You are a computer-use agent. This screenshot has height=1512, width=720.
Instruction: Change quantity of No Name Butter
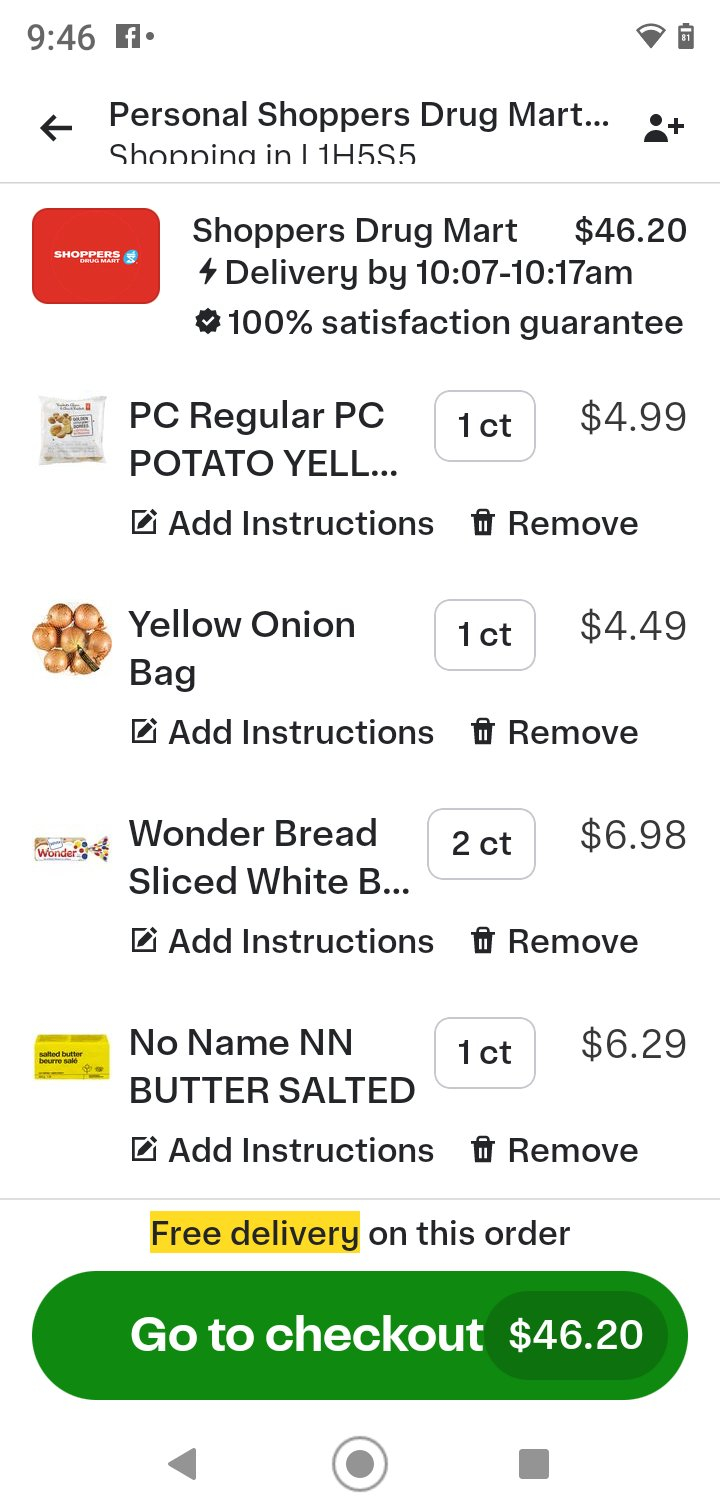[x=485, y=1053]
